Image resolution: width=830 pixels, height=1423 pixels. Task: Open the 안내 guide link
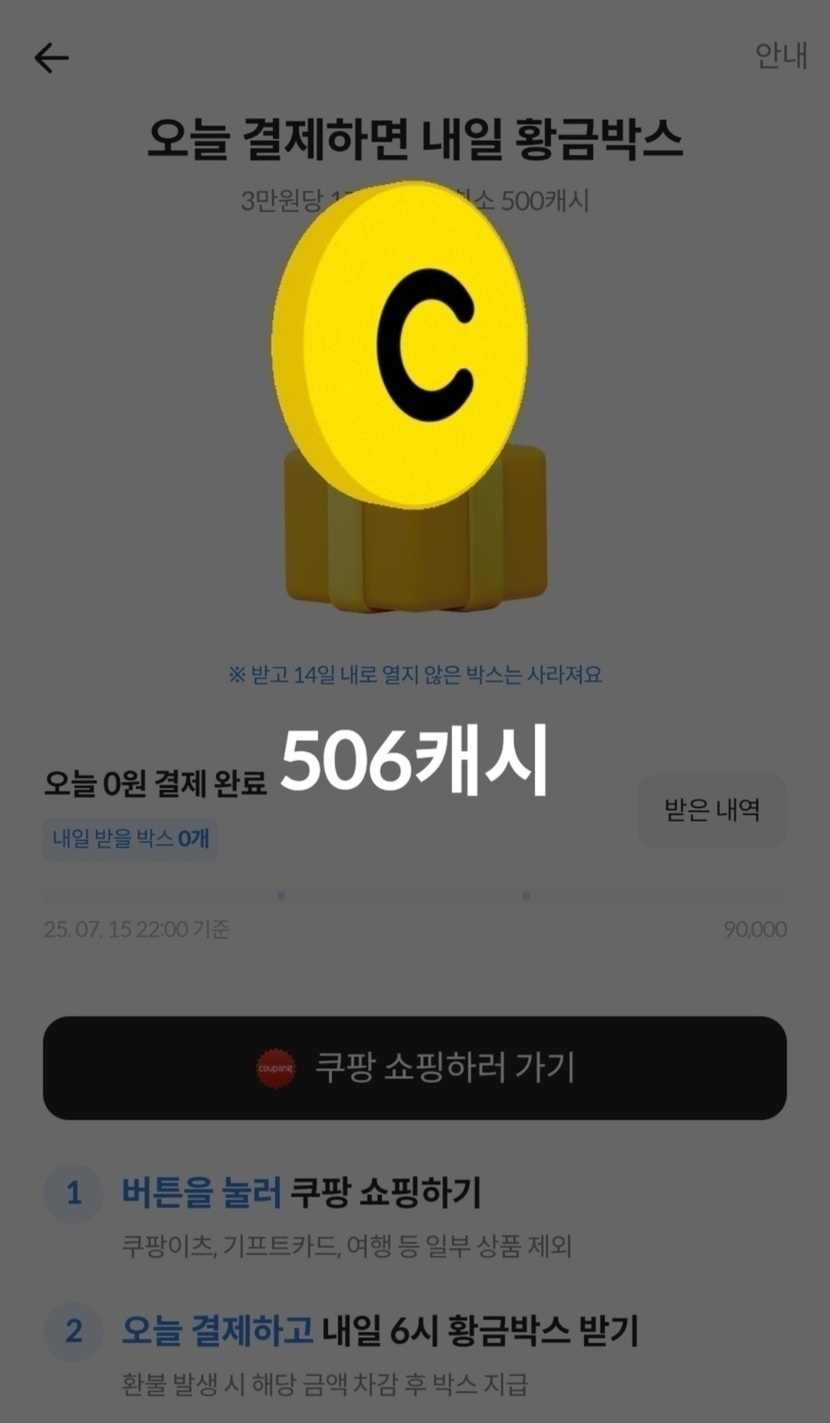(x=780, y=56)
